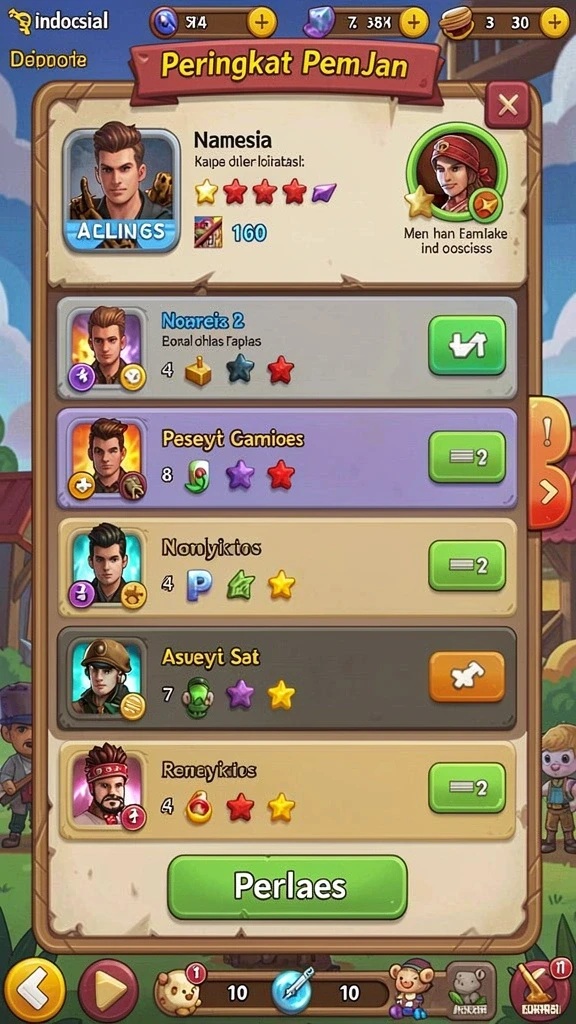Tap the orange button beside Asueyt Sat
The height and width of the screenshot is (1024, 576).
[x=467, y=677]
